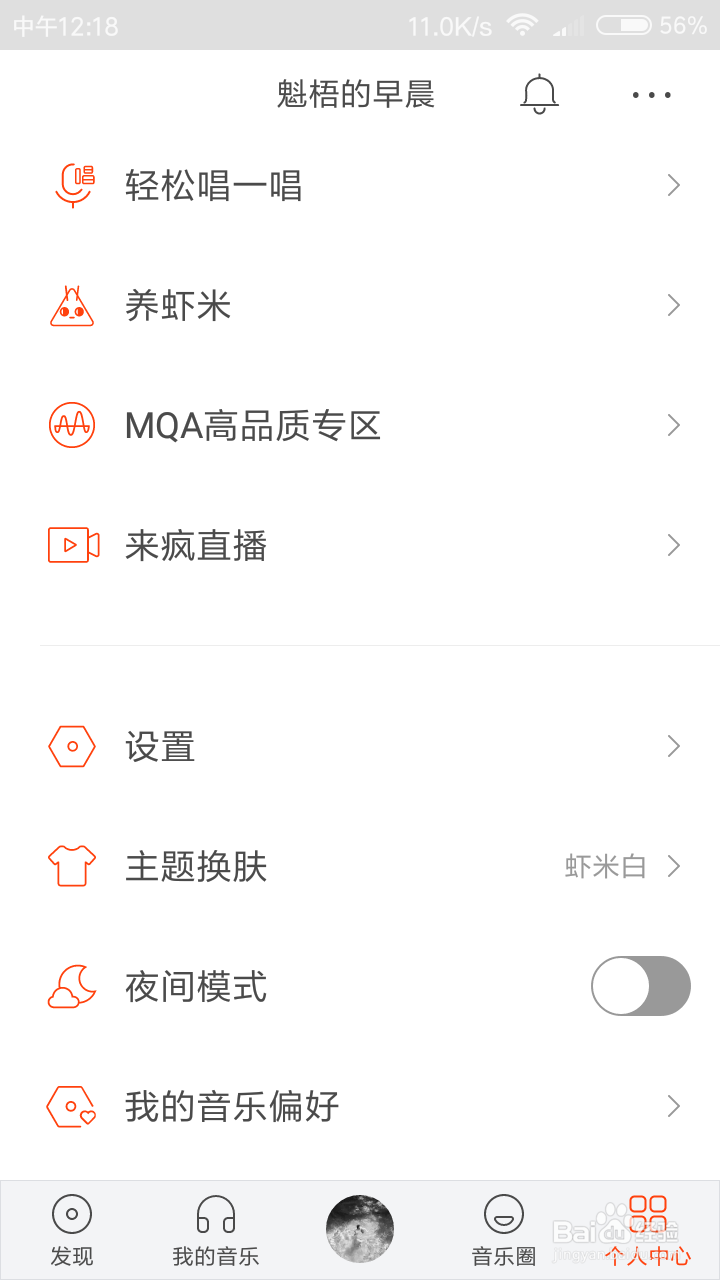Click the shrimp pet icon beside 养虾米
Image resolution: width=720 pixels, height=1280 pixels.
click(71, 305)
